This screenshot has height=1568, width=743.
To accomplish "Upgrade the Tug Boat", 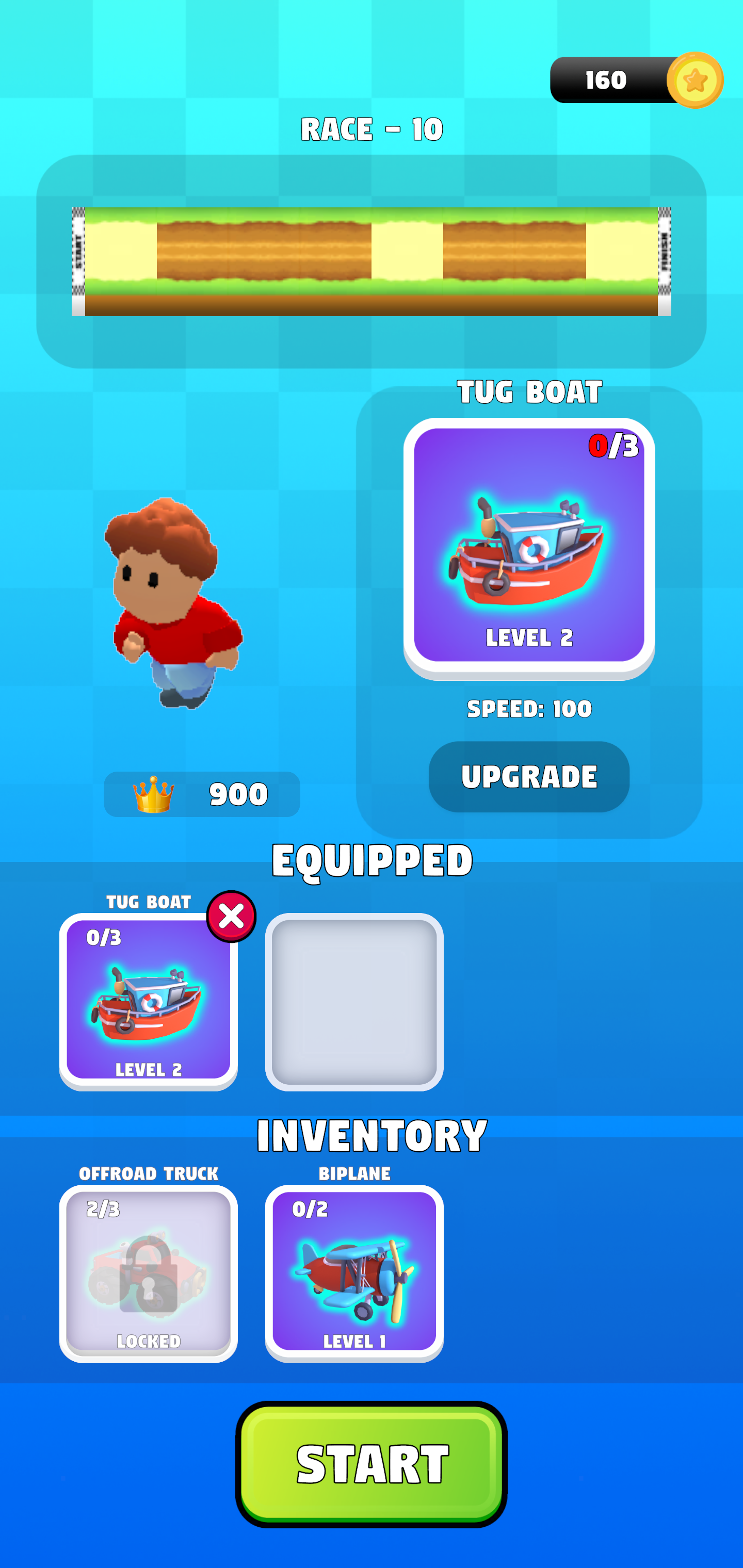I will click(x=529, y=776).
